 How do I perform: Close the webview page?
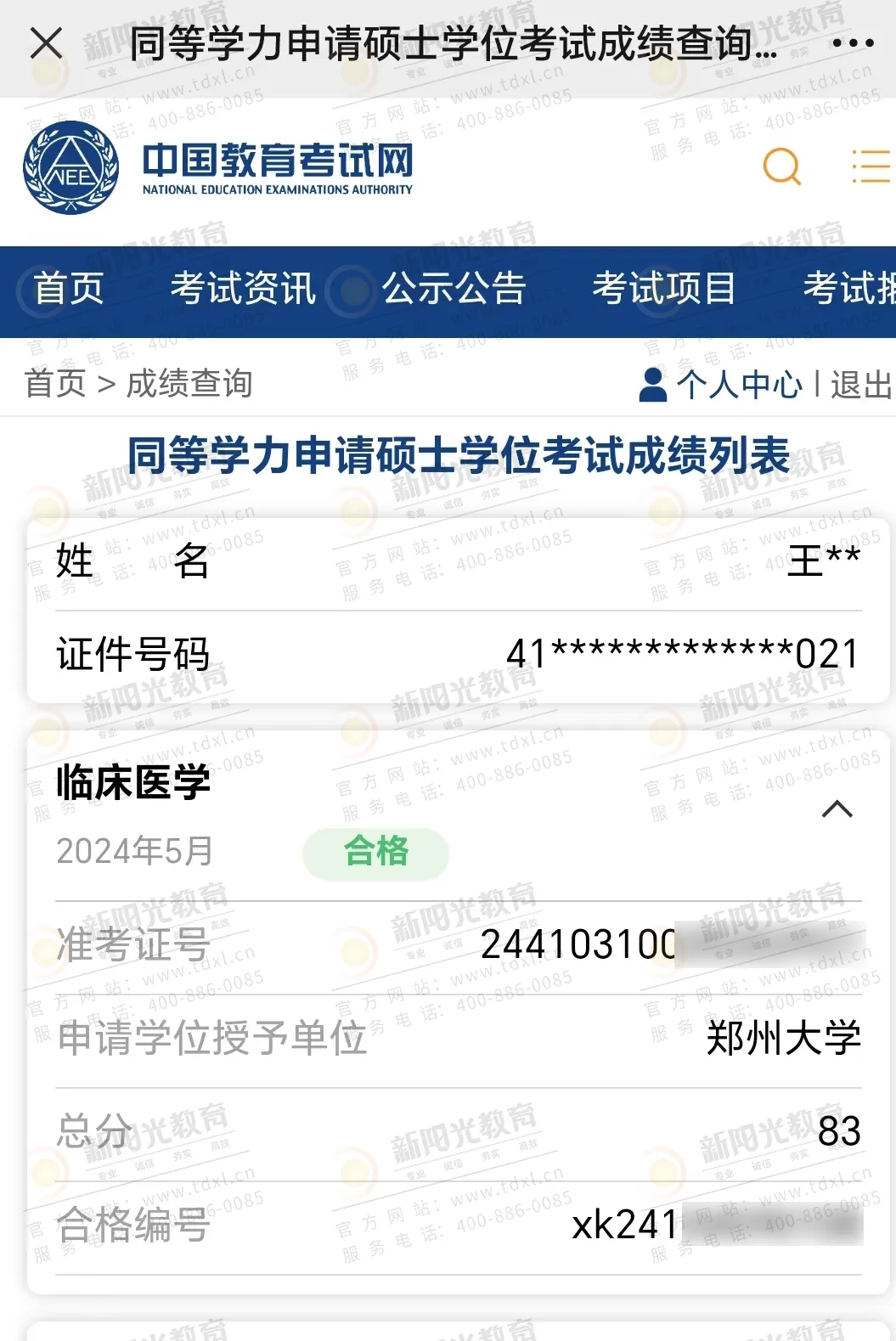pyautogui.click(x=46, y=42)
